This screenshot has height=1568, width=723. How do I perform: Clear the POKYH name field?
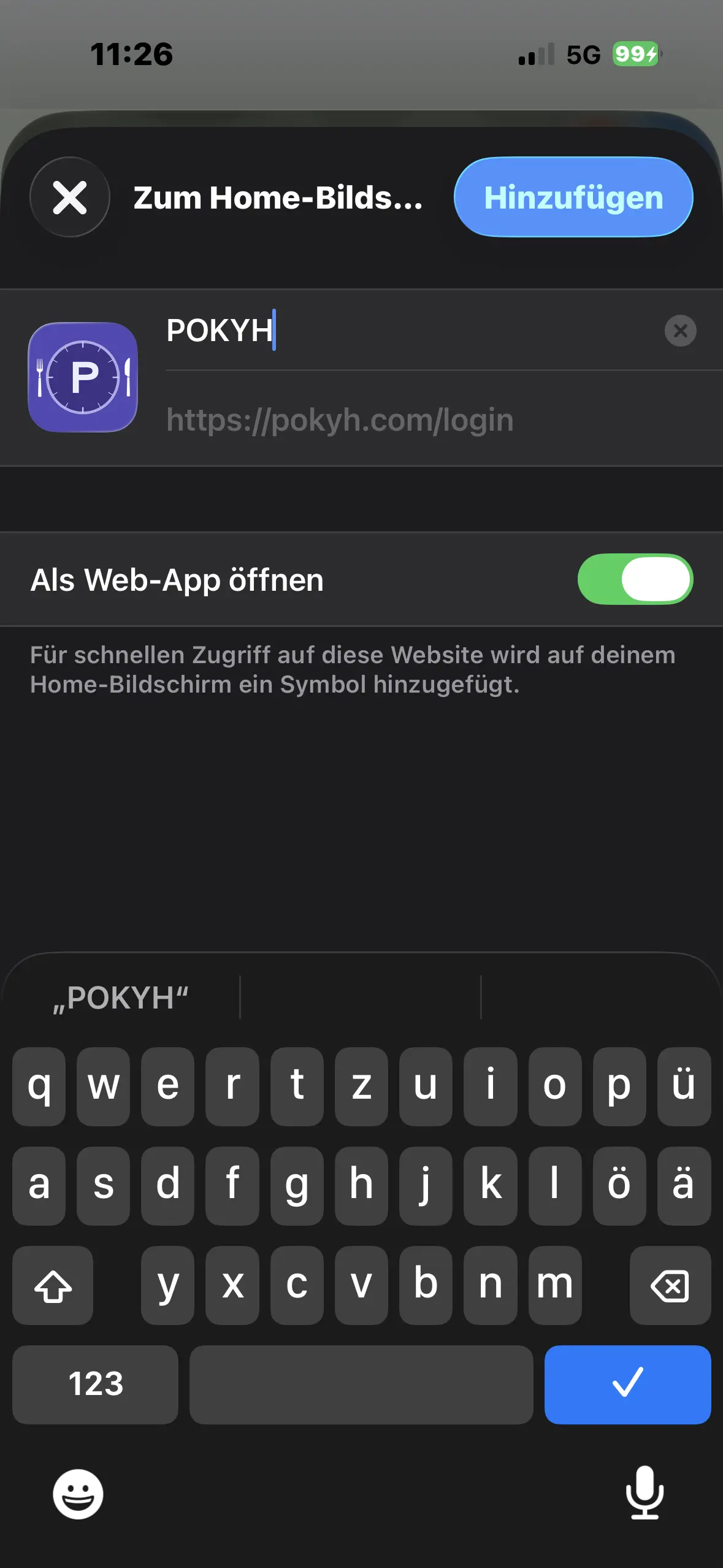pyautogui.click(x=680, y=331)
